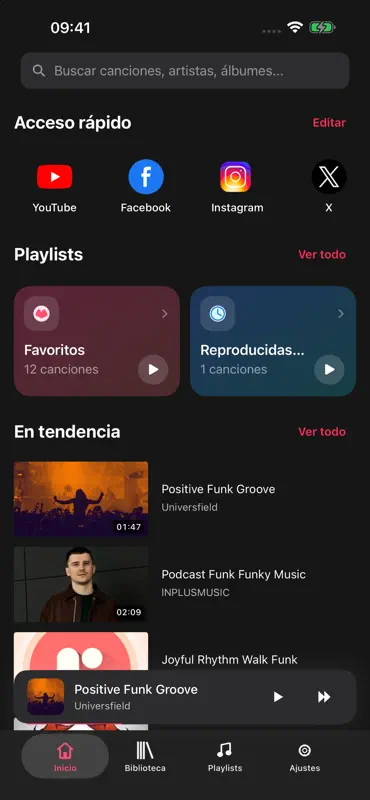This screenshot has height=800, width=370.
Task: Open Podcast Funk Funky Music track
Action: [x=185, y=584]
